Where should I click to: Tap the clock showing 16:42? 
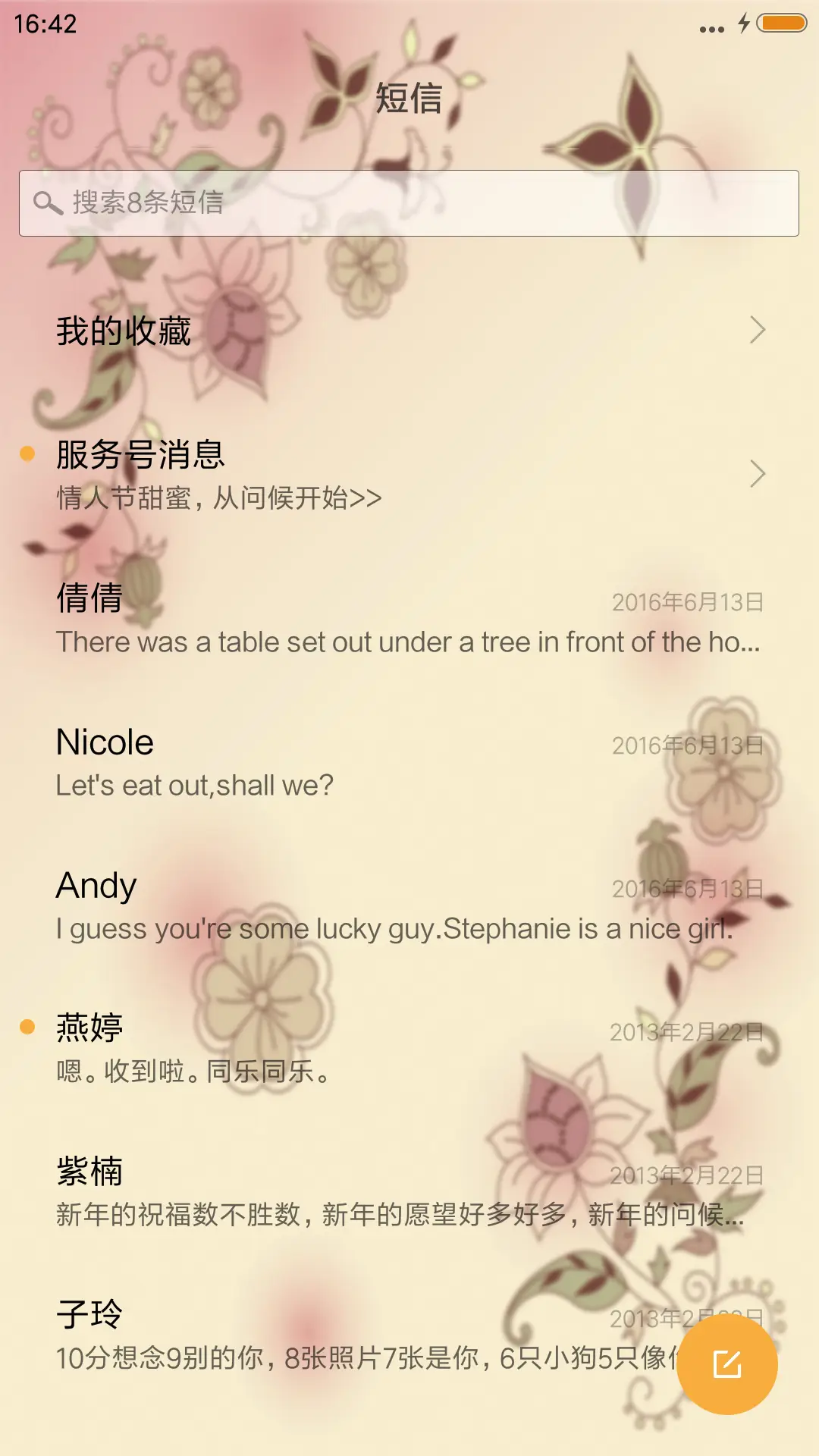coord(45,24)
